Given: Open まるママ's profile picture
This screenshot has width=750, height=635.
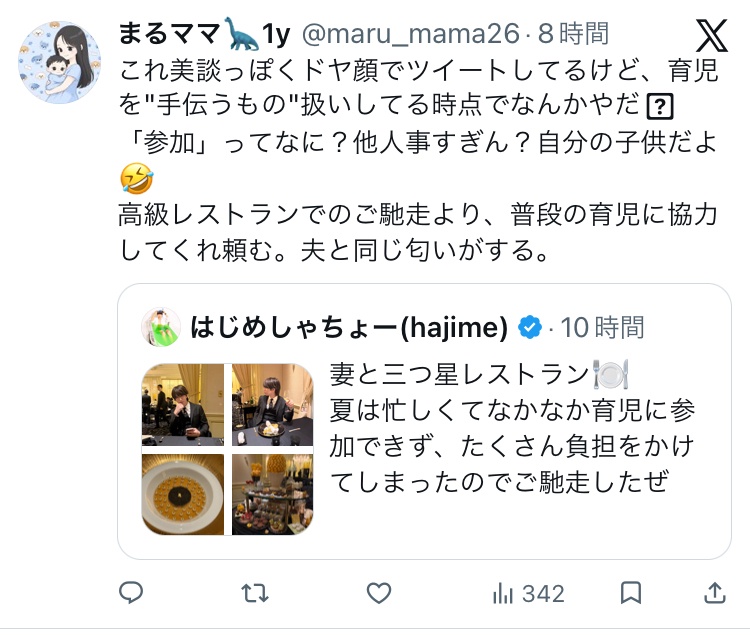Looking at the screenshot, I should pyautogui.click(x=59, y=62).
